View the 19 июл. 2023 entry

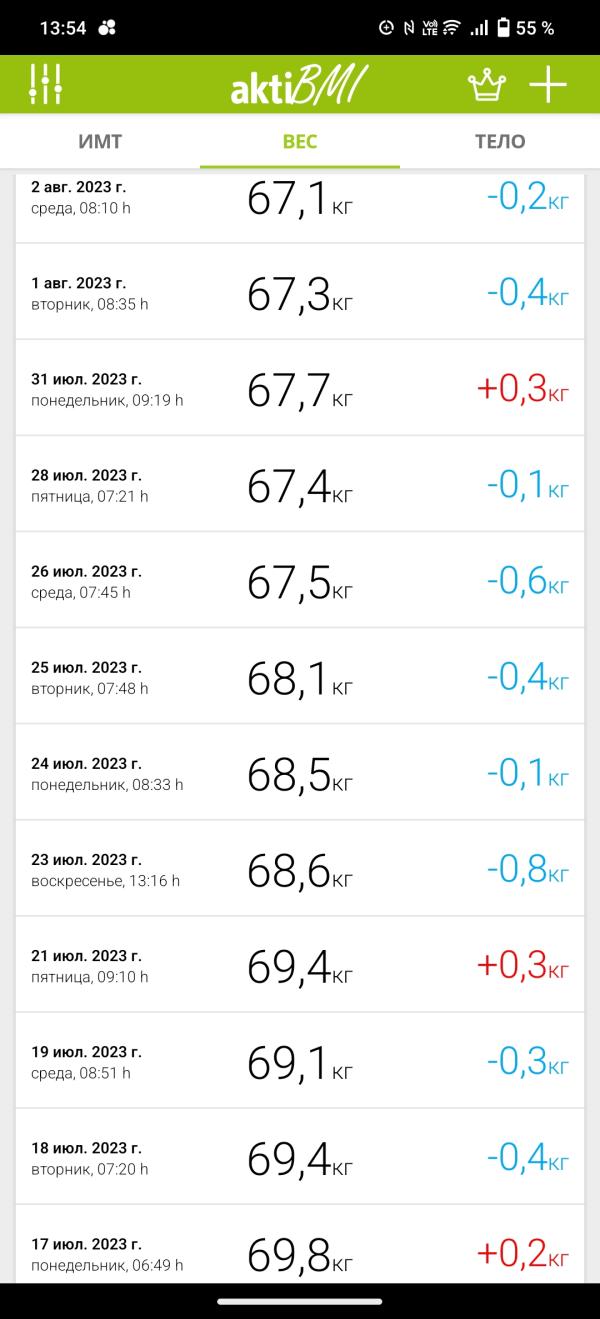(300, 1060)
